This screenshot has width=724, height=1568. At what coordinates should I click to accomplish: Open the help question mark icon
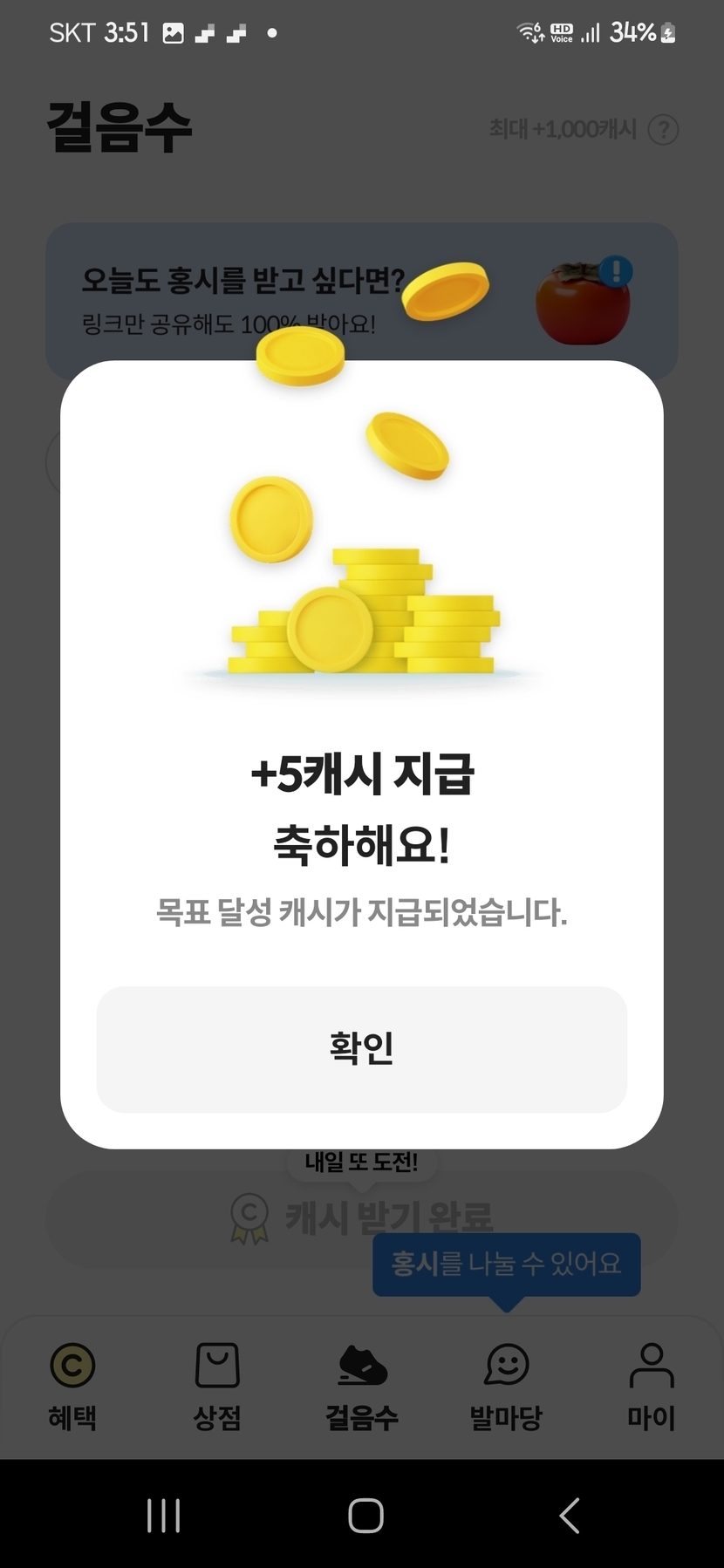pos(663,130)
